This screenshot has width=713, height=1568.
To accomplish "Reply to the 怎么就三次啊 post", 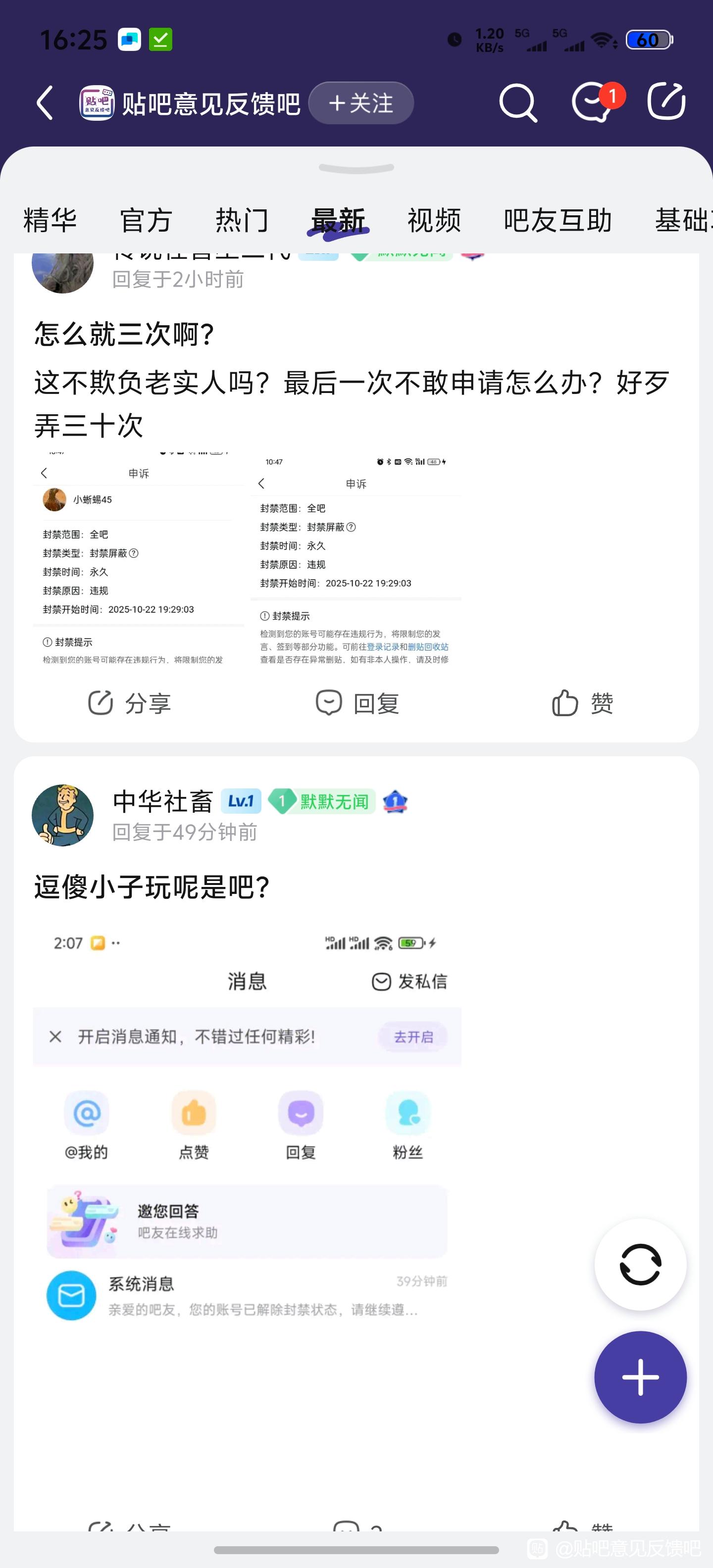I will [x=357, y=703].
